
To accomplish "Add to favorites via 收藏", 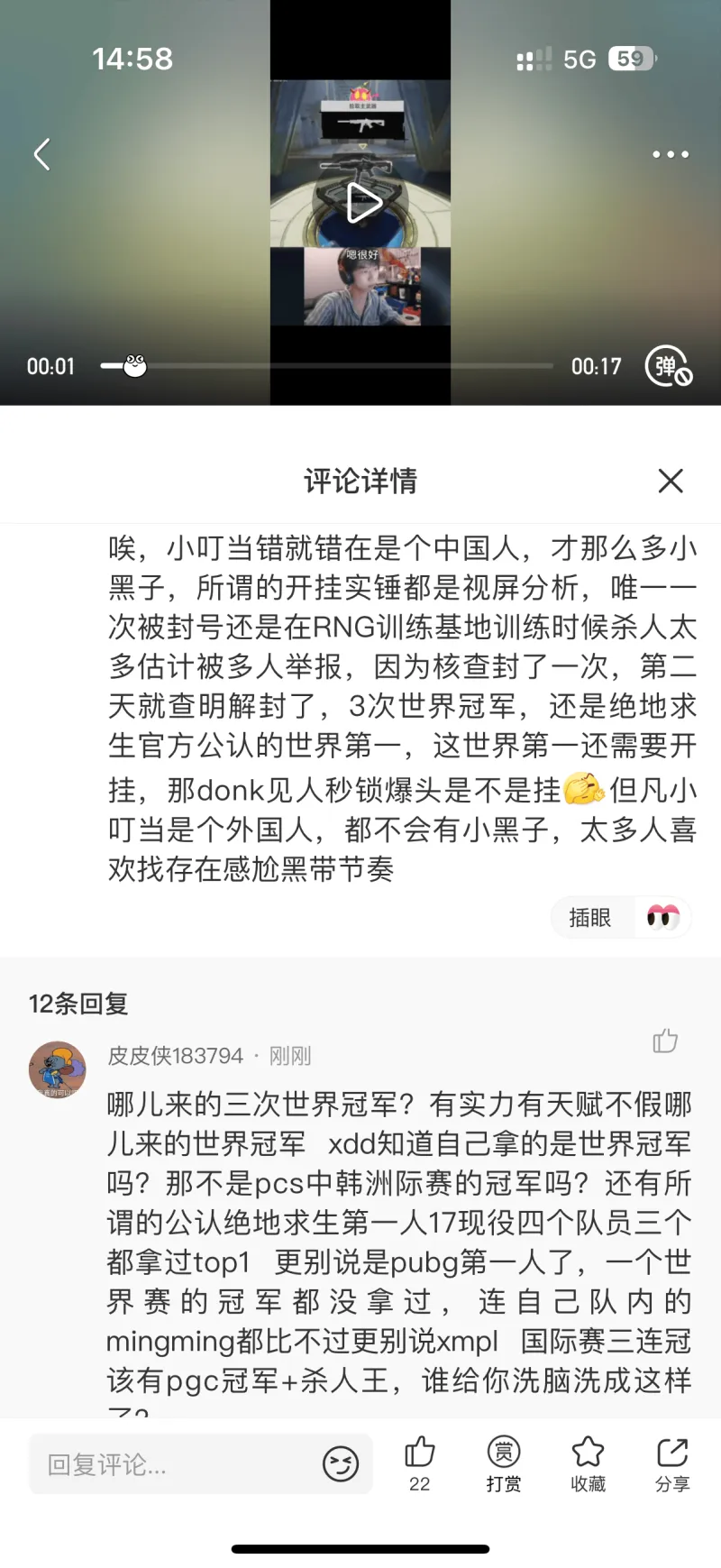I will (588, 1463).
